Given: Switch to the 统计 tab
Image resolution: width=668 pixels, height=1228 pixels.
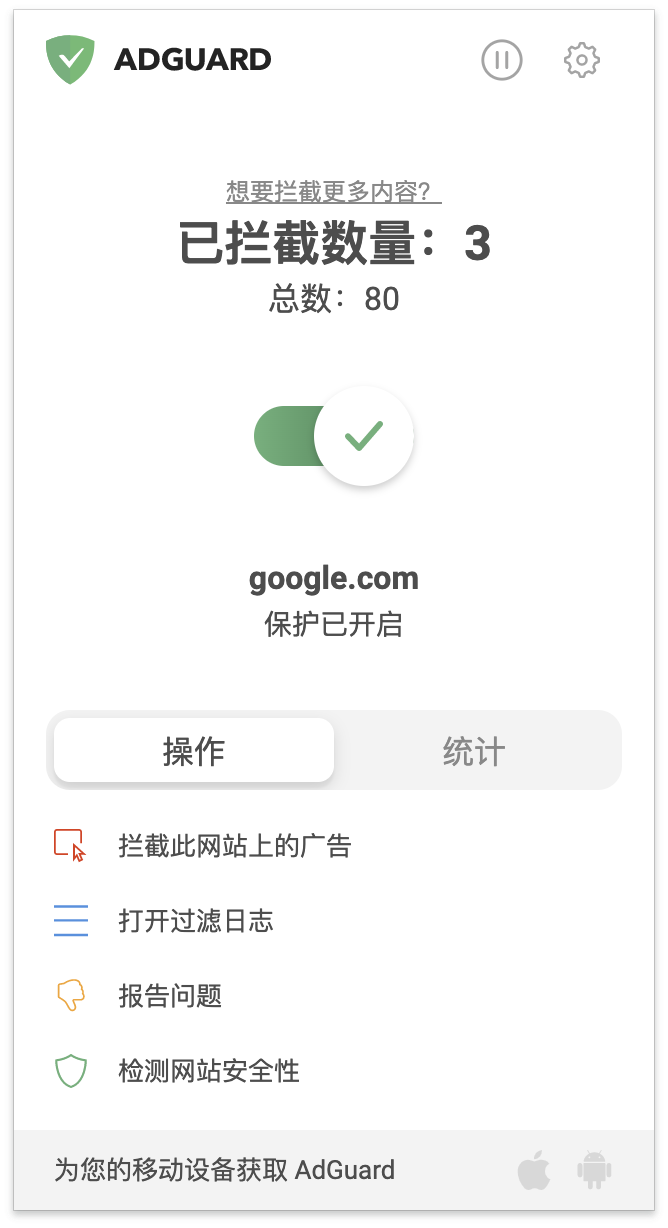Looking at the screenshot, I should tap(474, 751).
